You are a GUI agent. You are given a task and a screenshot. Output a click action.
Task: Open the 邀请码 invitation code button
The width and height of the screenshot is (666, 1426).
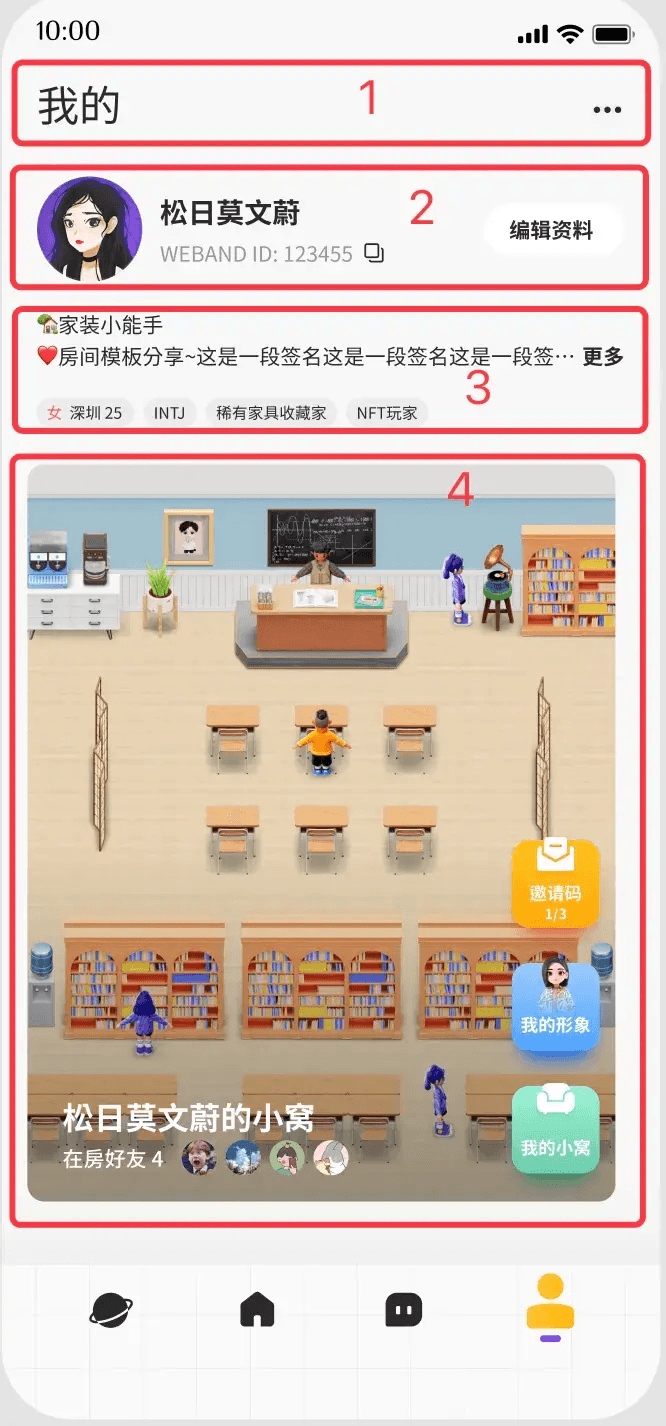point(555,884)
